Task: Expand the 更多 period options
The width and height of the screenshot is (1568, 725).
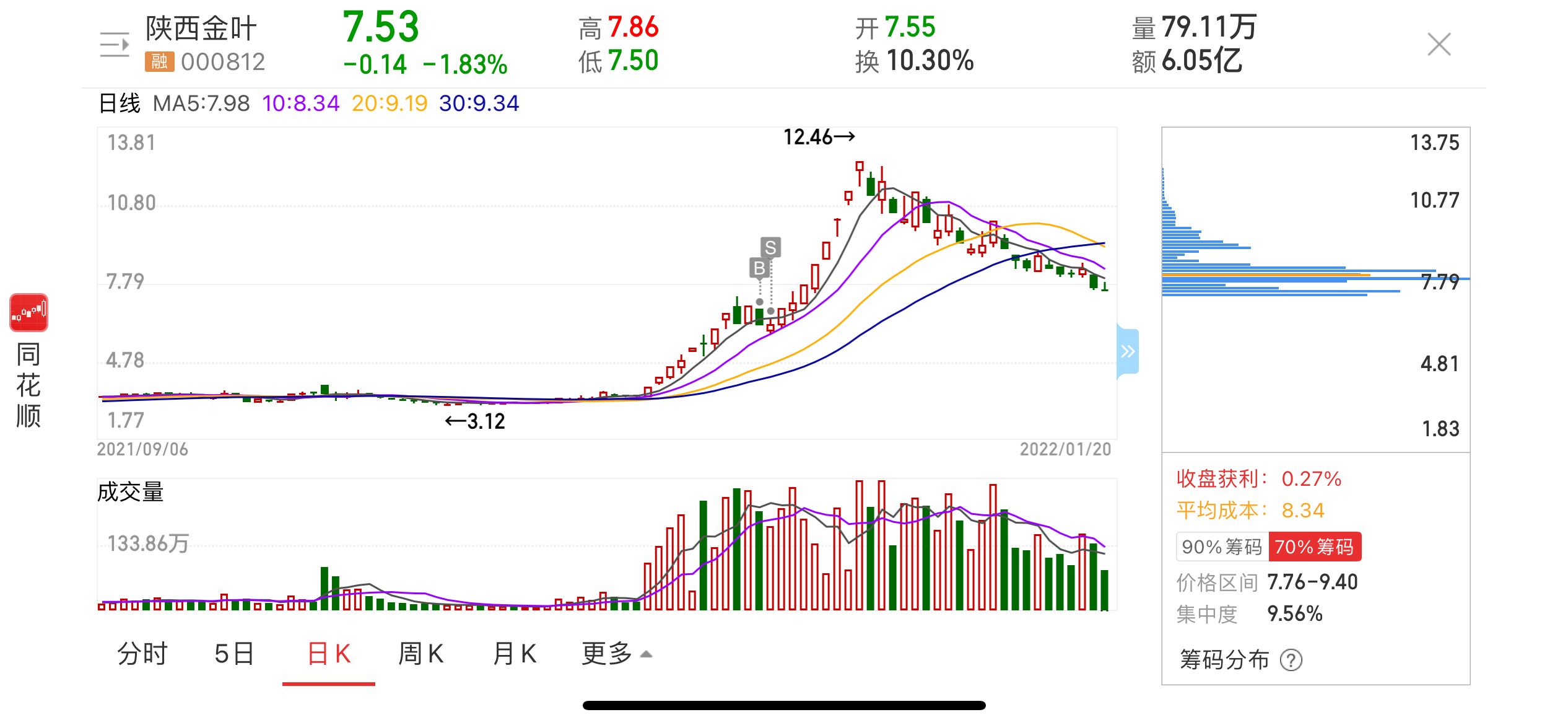Action: click(616, 654)
